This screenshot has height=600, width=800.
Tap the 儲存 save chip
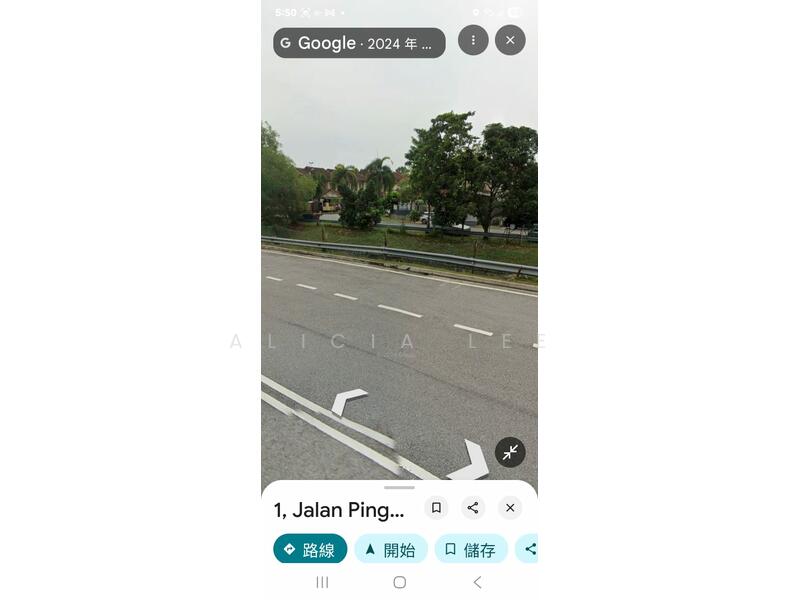pyautogui.click(x=470, y=549)
